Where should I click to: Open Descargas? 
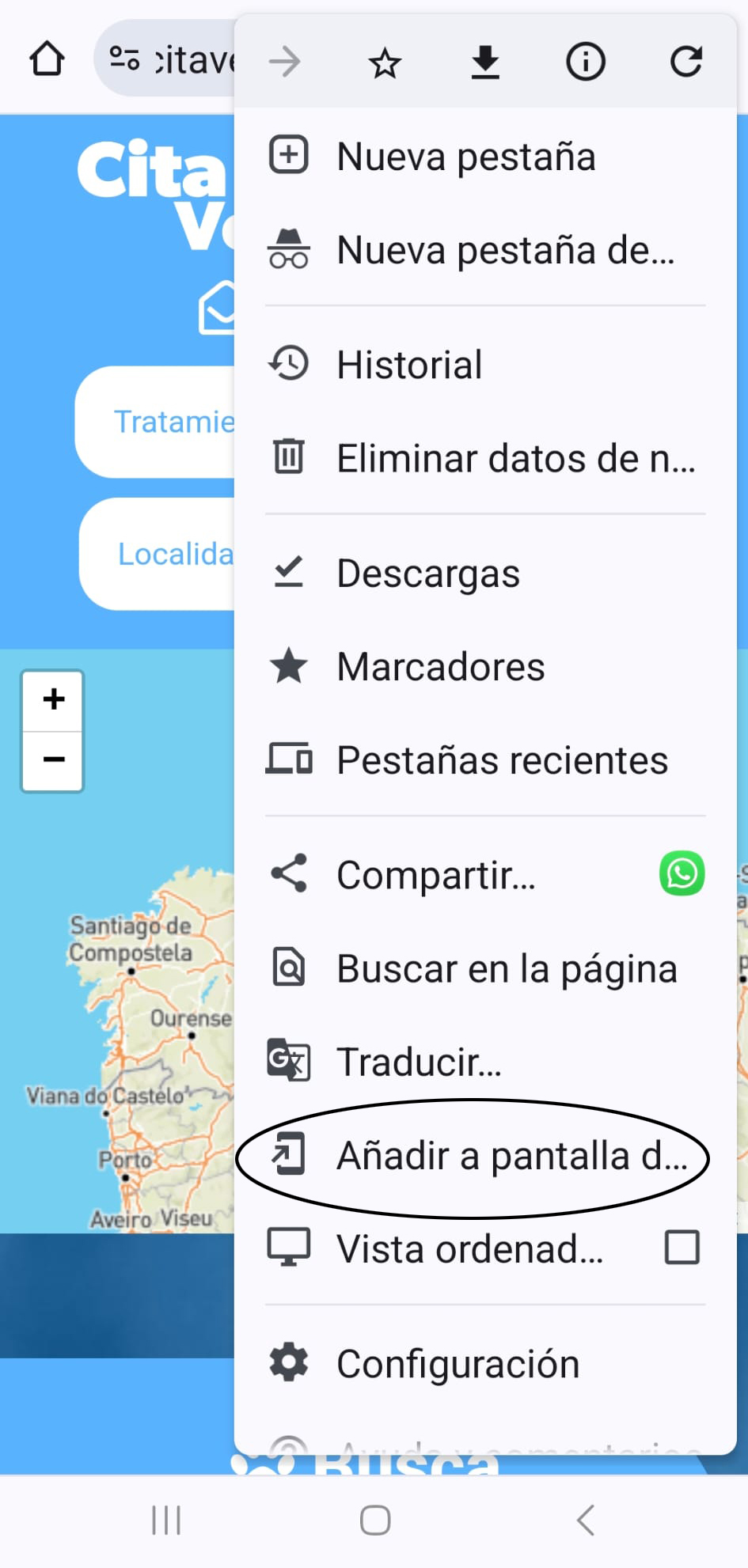tap(428, 573)
